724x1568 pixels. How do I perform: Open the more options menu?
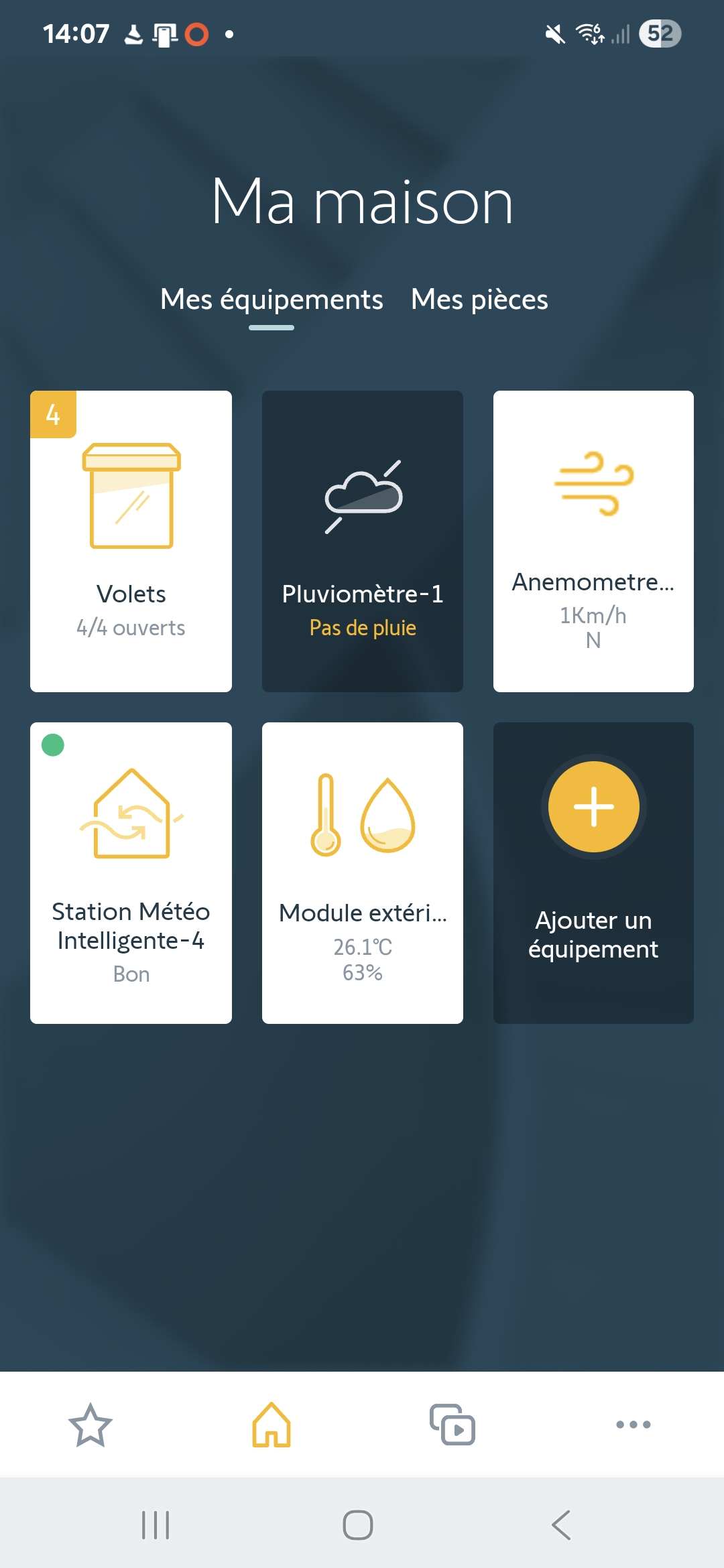coord(633,1425)
